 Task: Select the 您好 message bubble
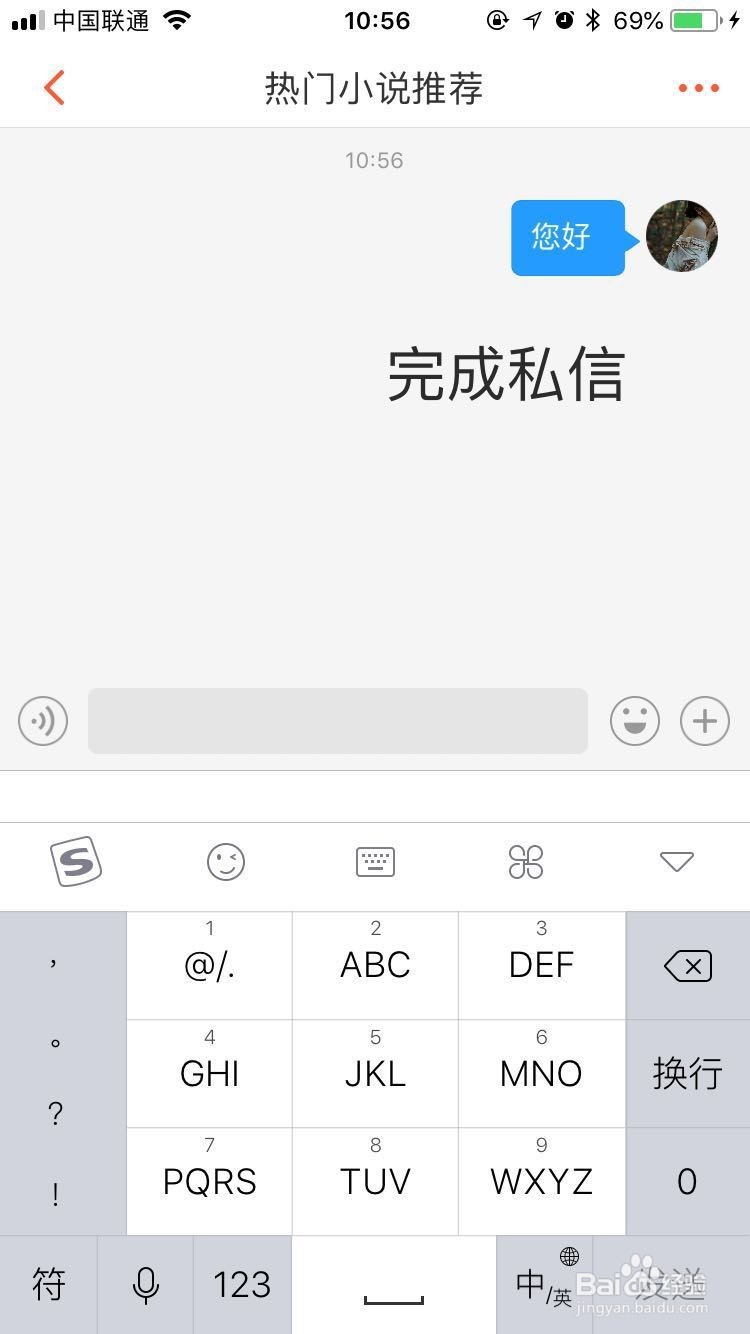click(x=567, y=237)
